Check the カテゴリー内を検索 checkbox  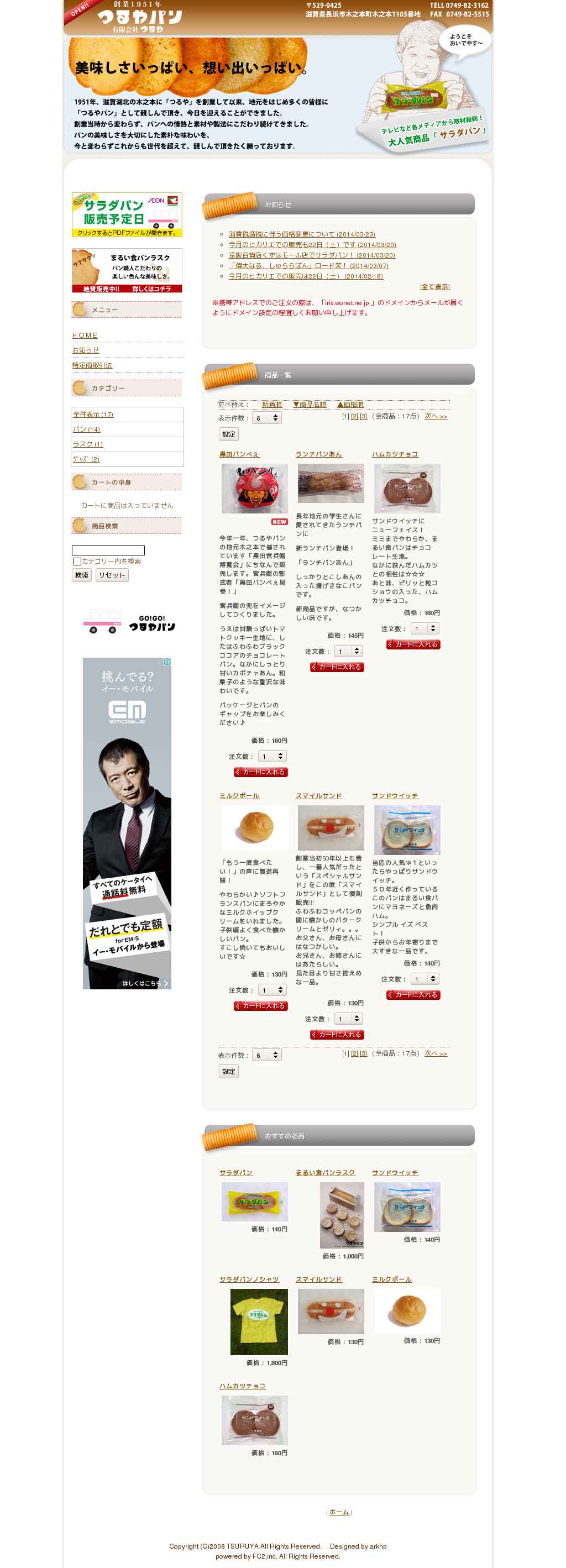pyautogui.click(x=77, y=561)
